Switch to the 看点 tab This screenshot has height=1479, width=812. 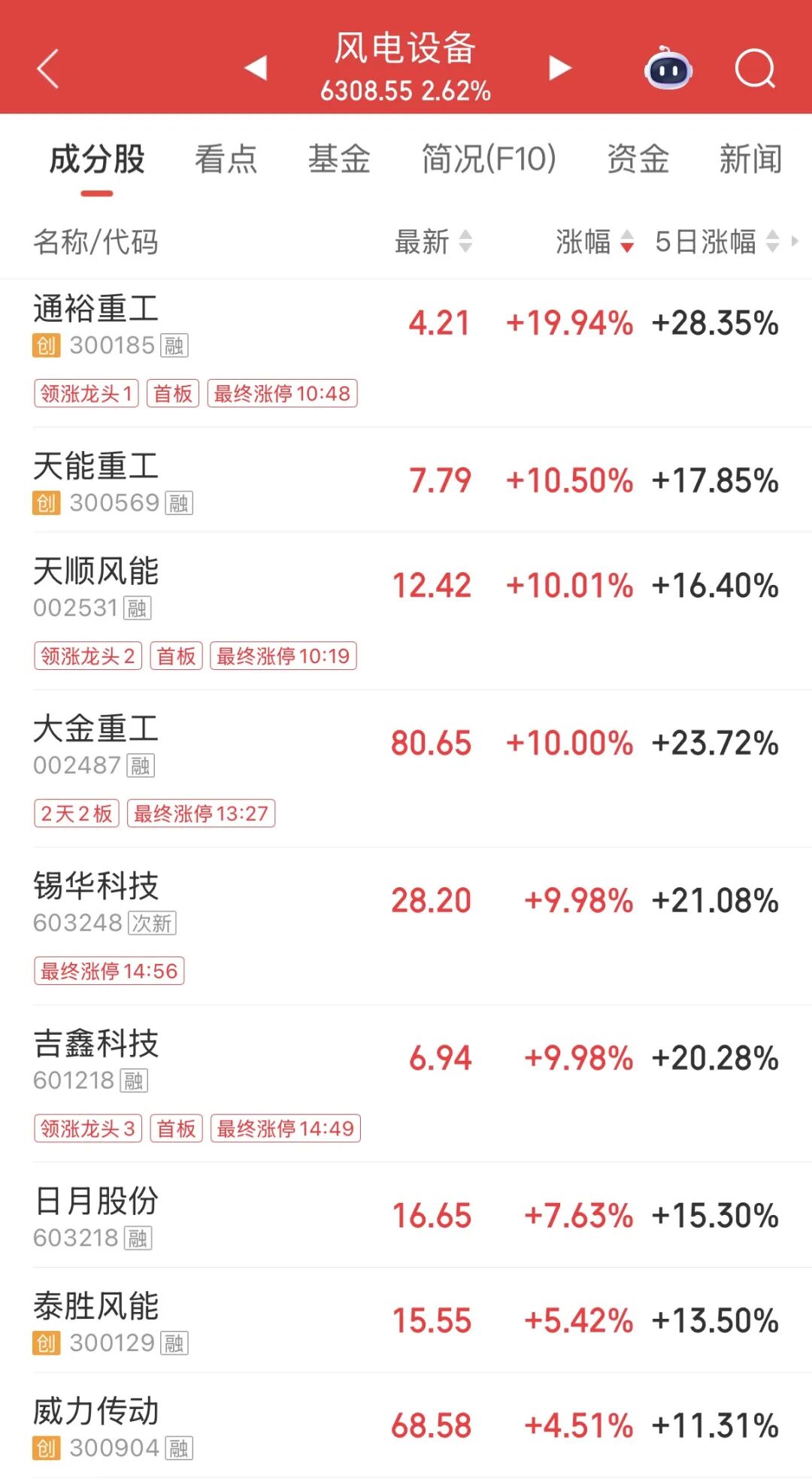pyautogui.click(x=226, y=159)
